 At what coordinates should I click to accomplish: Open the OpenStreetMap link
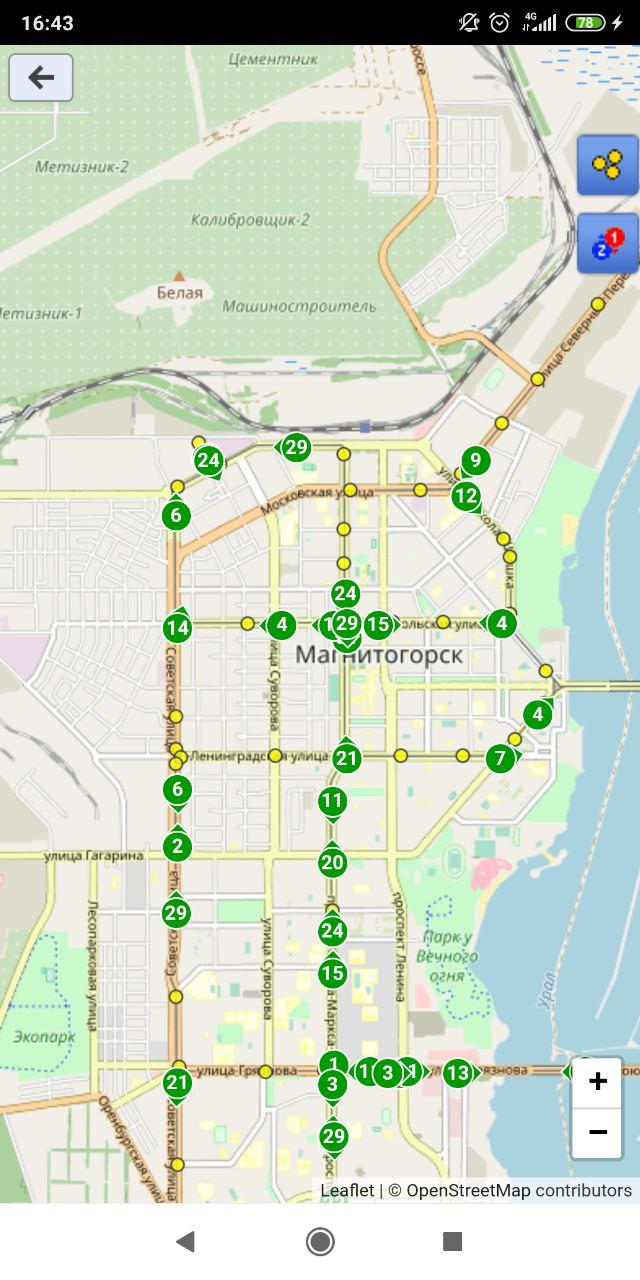pyautogui.click(x=468, y=1190)
